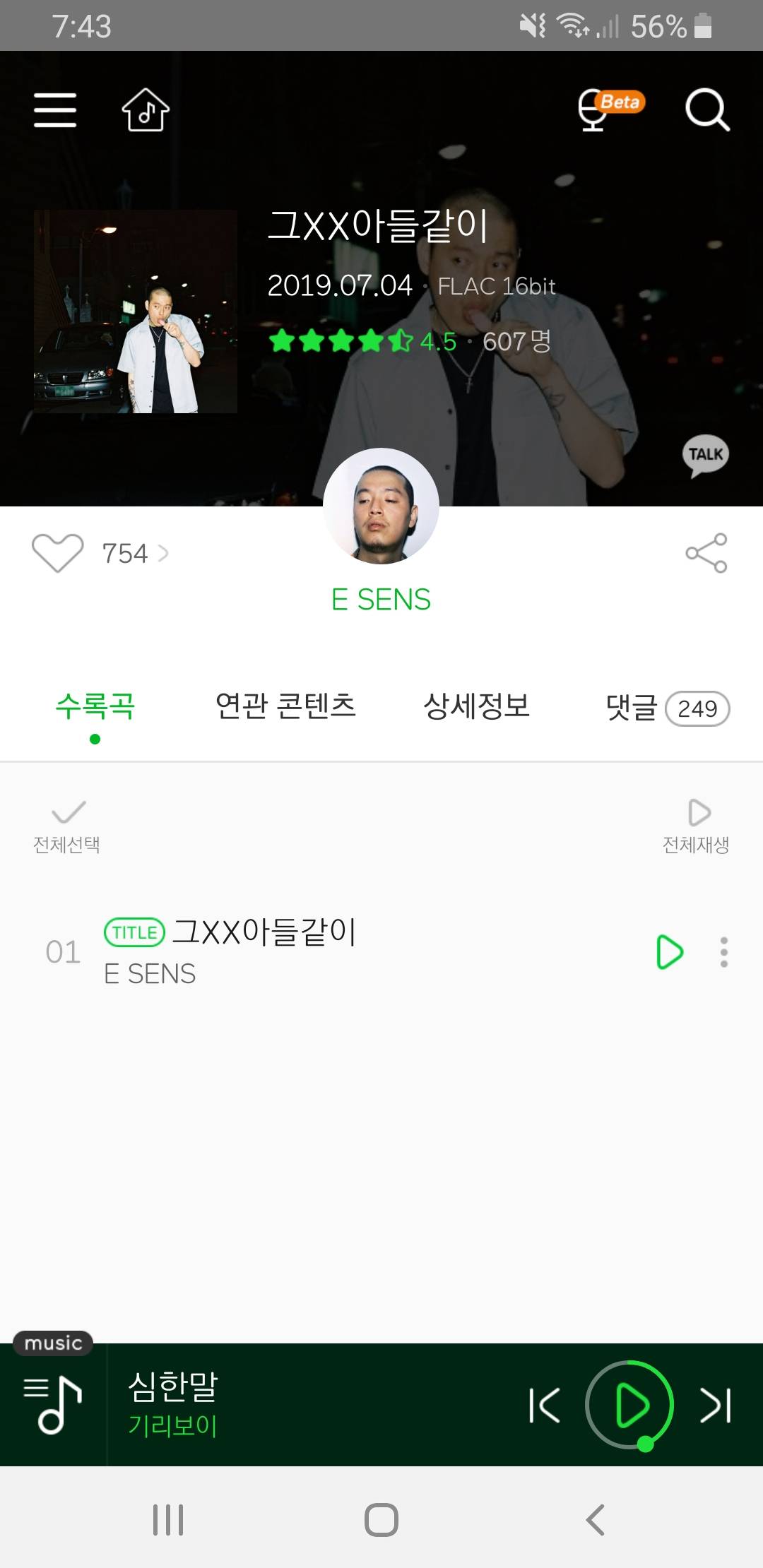Go back using the system back button
Viewport: 763px width, 1568px height.
pyautogui.click(x=595, y=1519)
